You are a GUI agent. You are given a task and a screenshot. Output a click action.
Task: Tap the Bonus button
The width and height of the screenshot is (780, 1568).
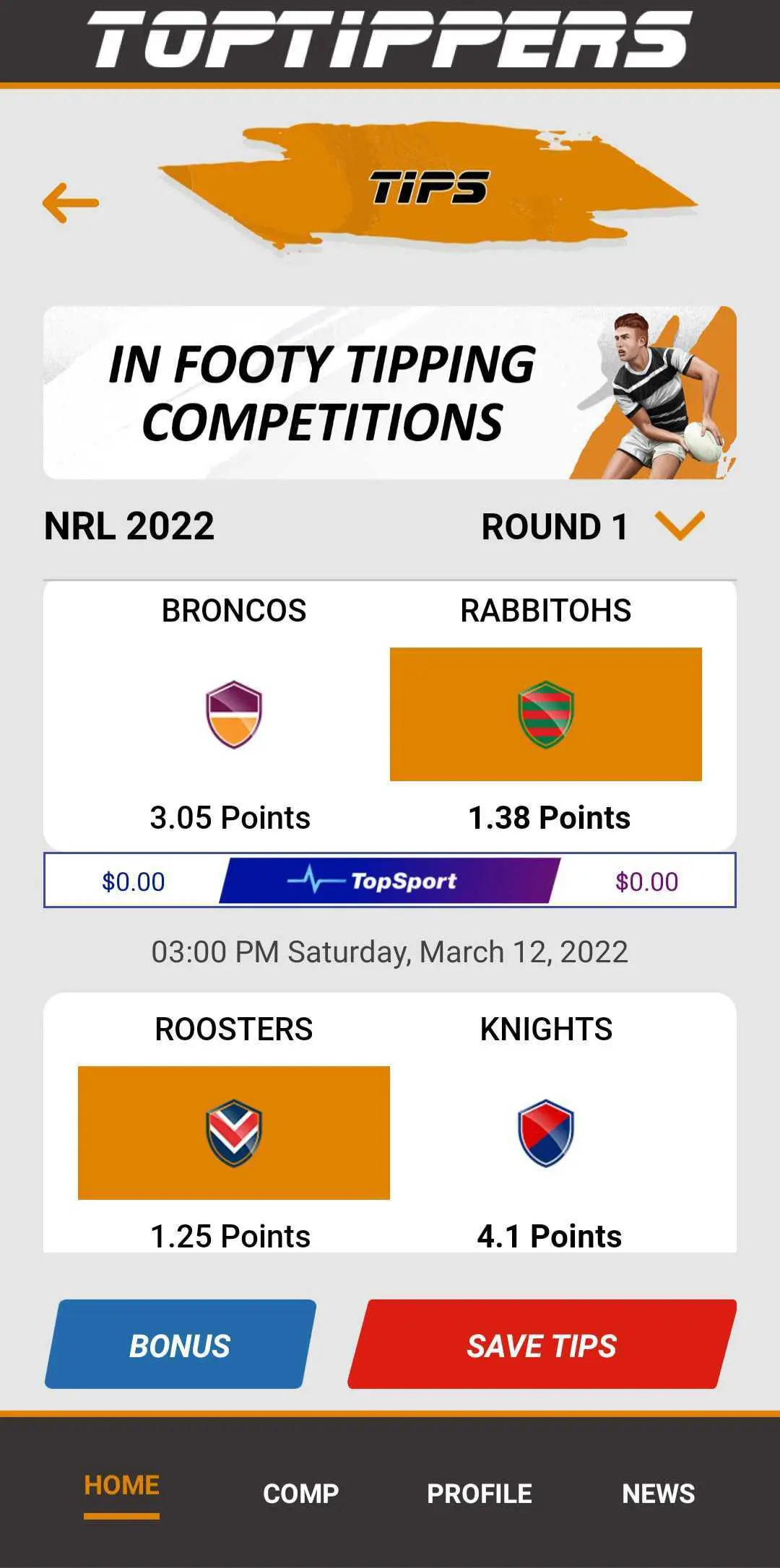click(x=181, y=1344)
